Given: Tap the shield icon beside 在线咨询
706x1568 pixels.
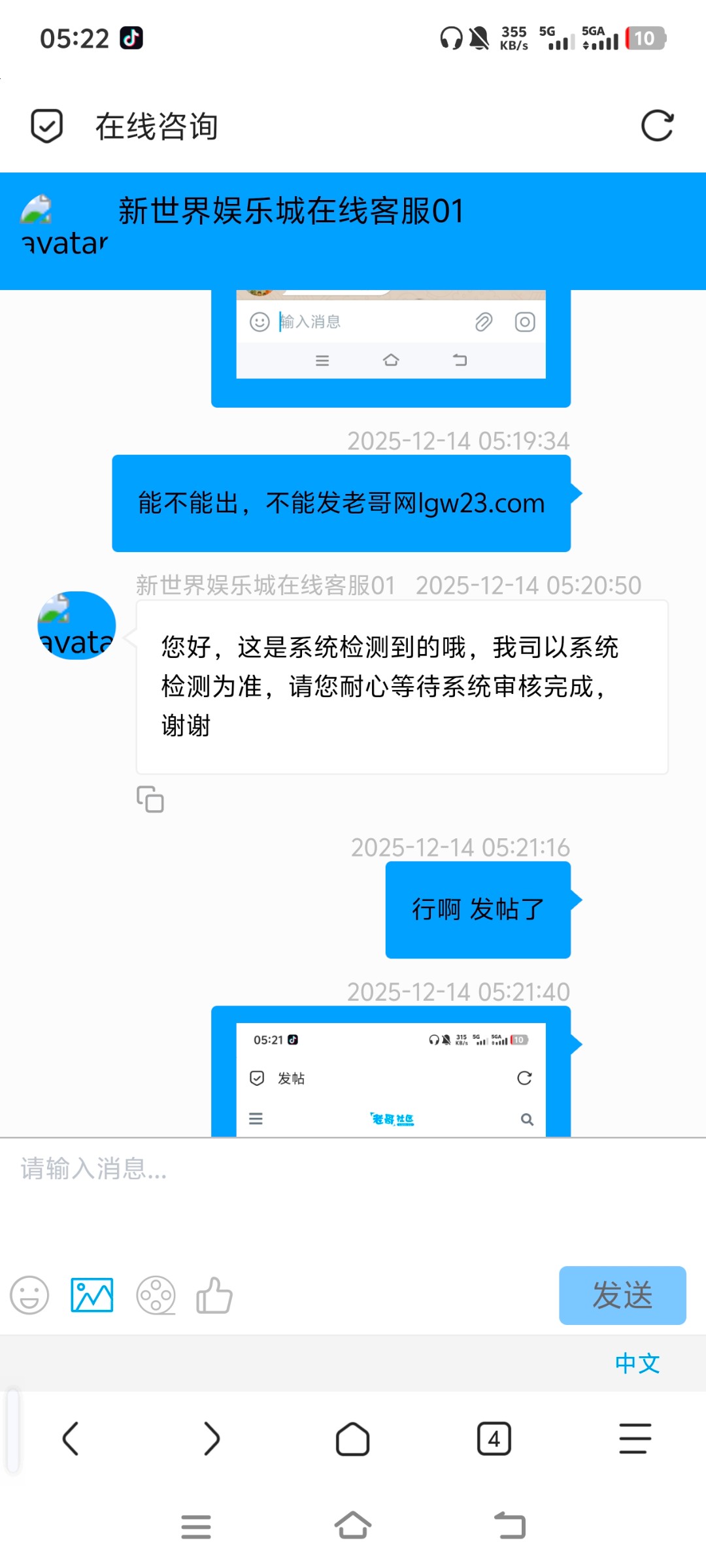Looking at the screenshot, I should pos(47,126).
